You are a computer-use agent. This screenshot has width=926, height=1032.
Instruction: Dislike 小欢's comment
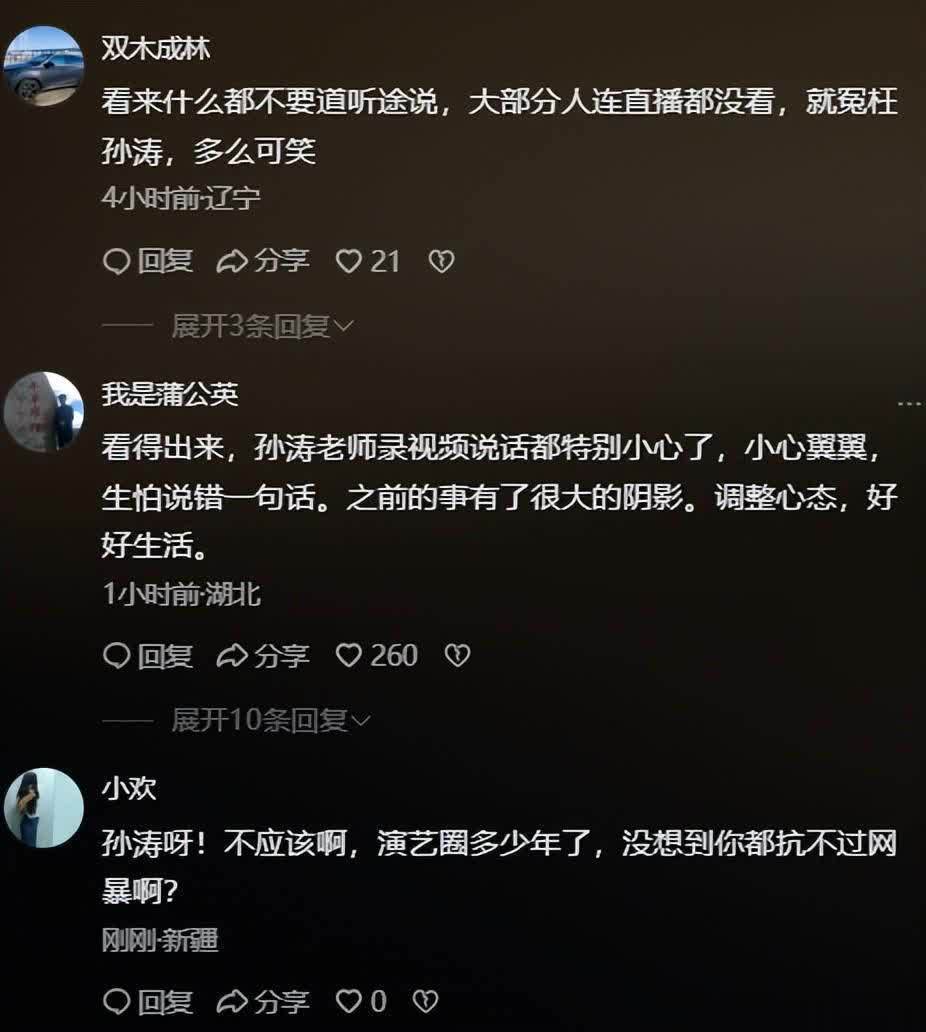(426, 1001)
